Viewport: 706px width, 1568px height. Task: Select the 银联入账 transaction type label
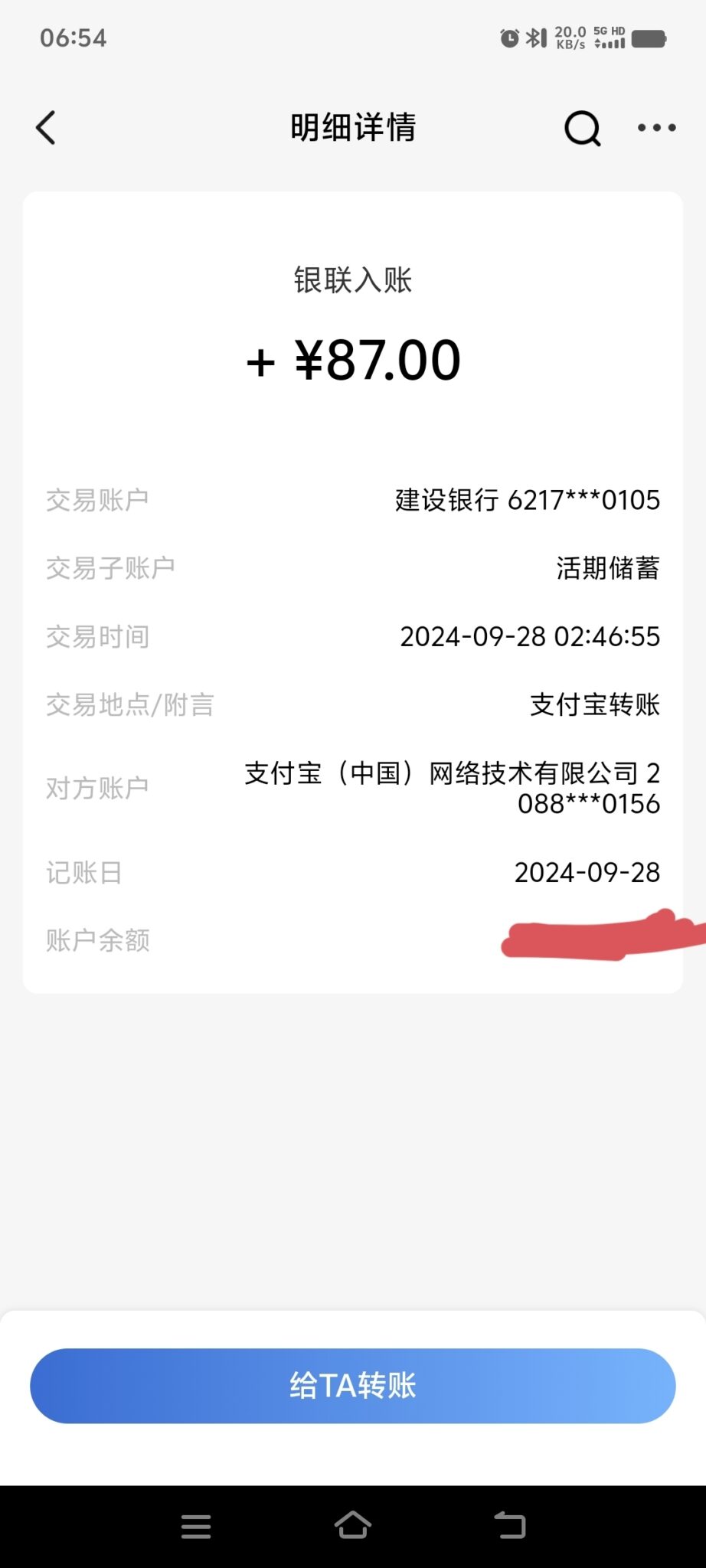(352, 281)
